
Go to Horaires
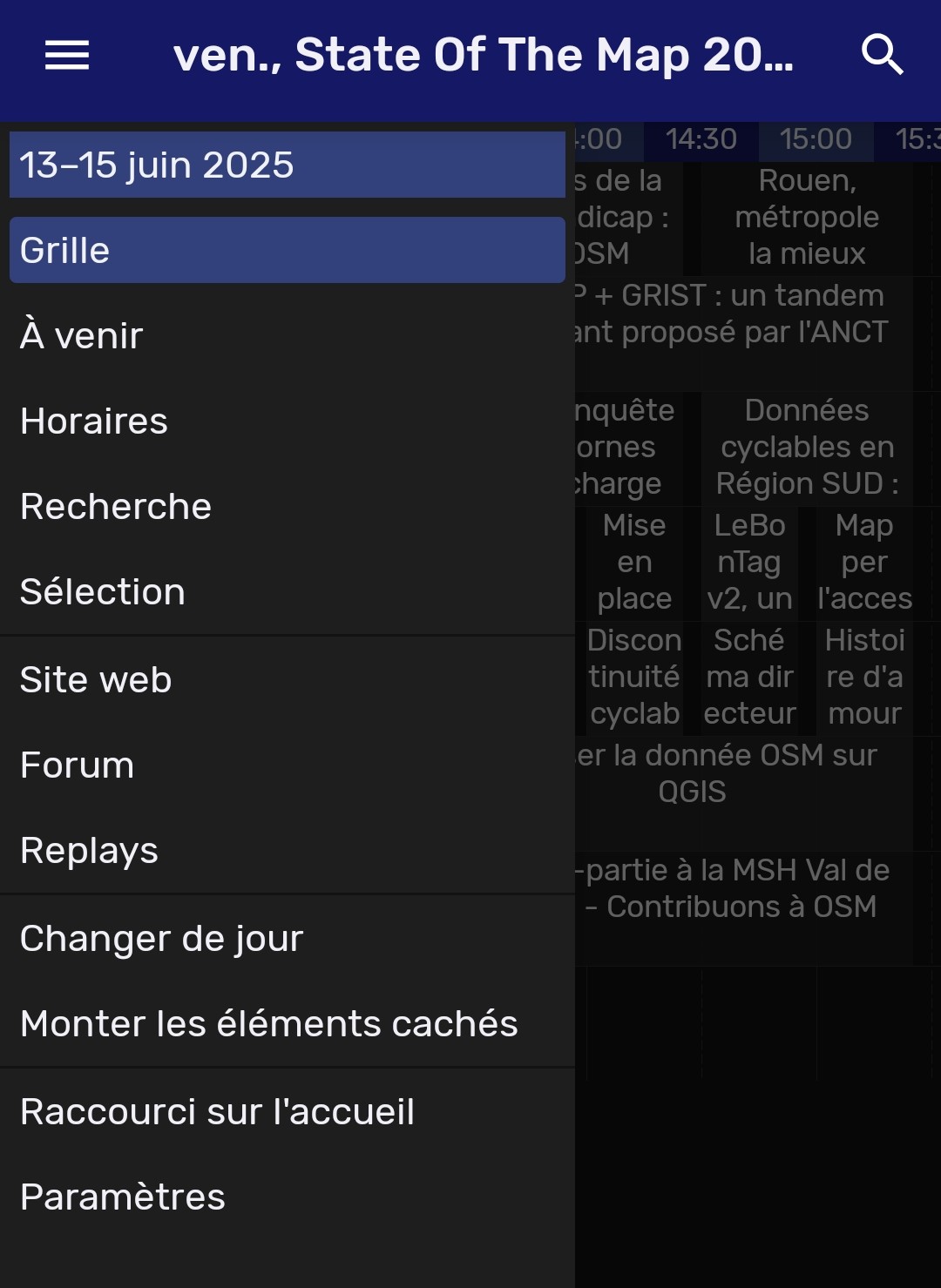point(287,421)
